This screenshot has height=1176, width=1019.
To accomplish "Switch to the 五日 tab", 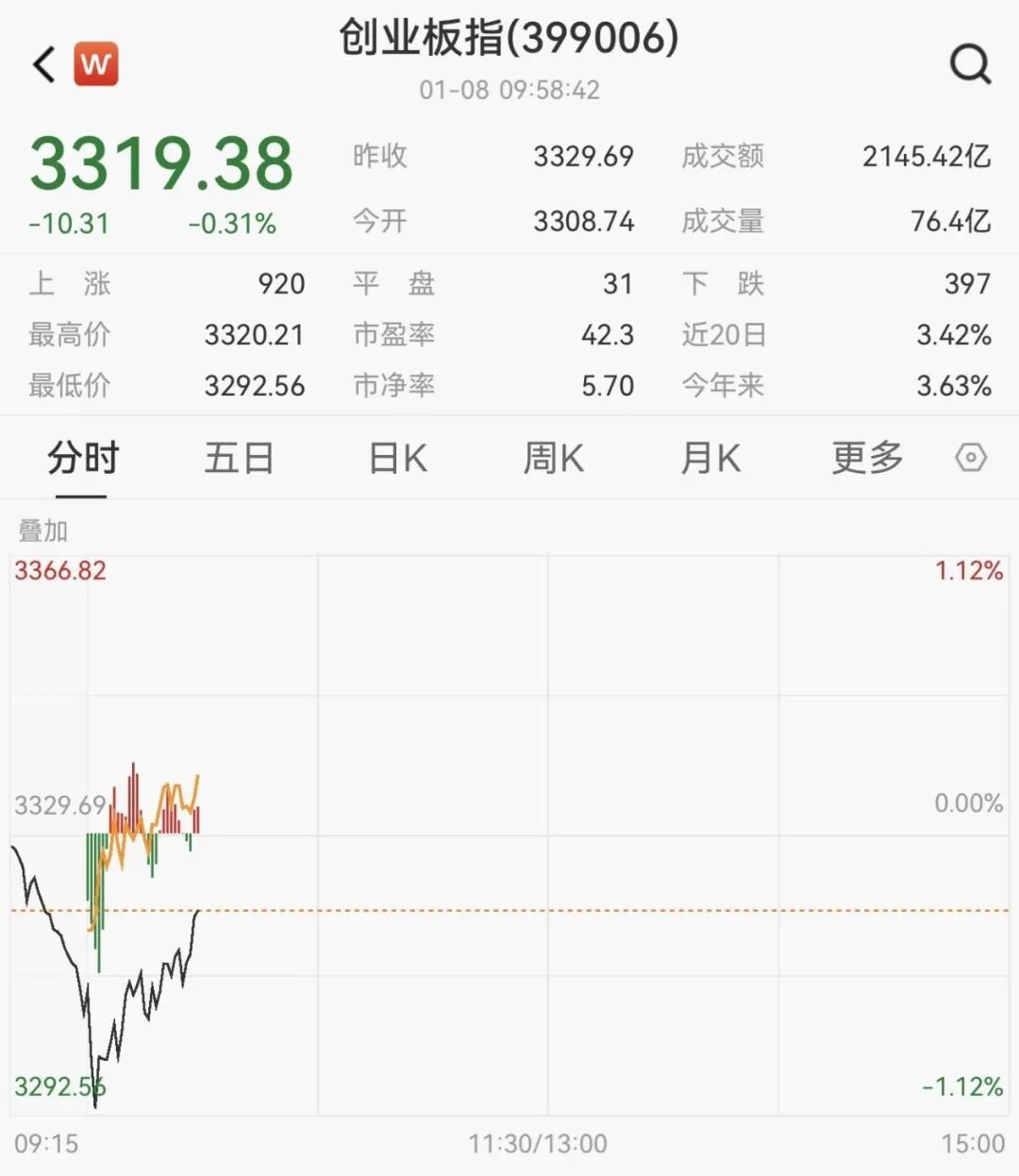I will (239, 459).
